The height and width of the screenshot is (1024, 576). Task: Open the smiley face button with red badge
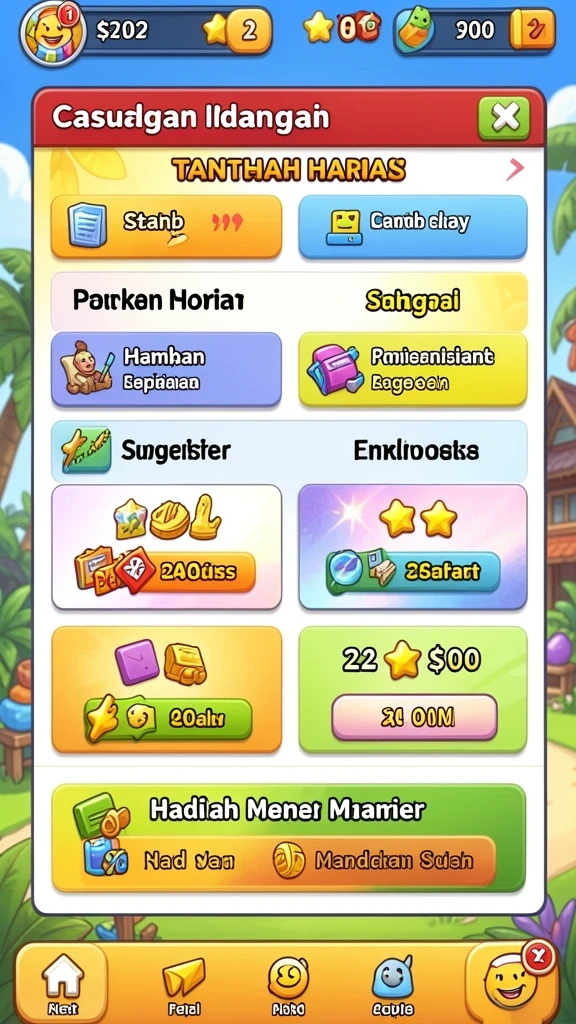point(513,983)
